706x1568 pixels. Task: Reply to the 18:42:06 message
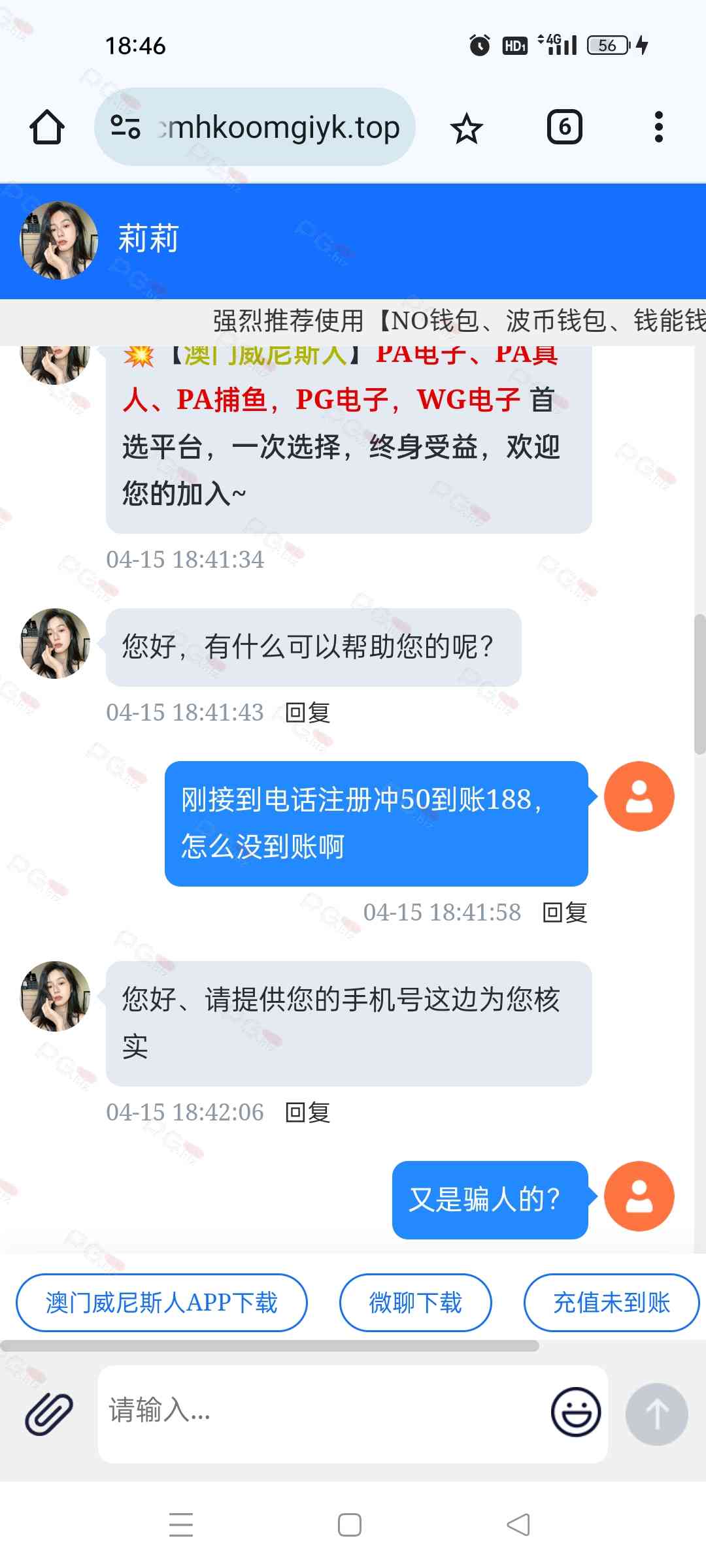(308, 1112)
